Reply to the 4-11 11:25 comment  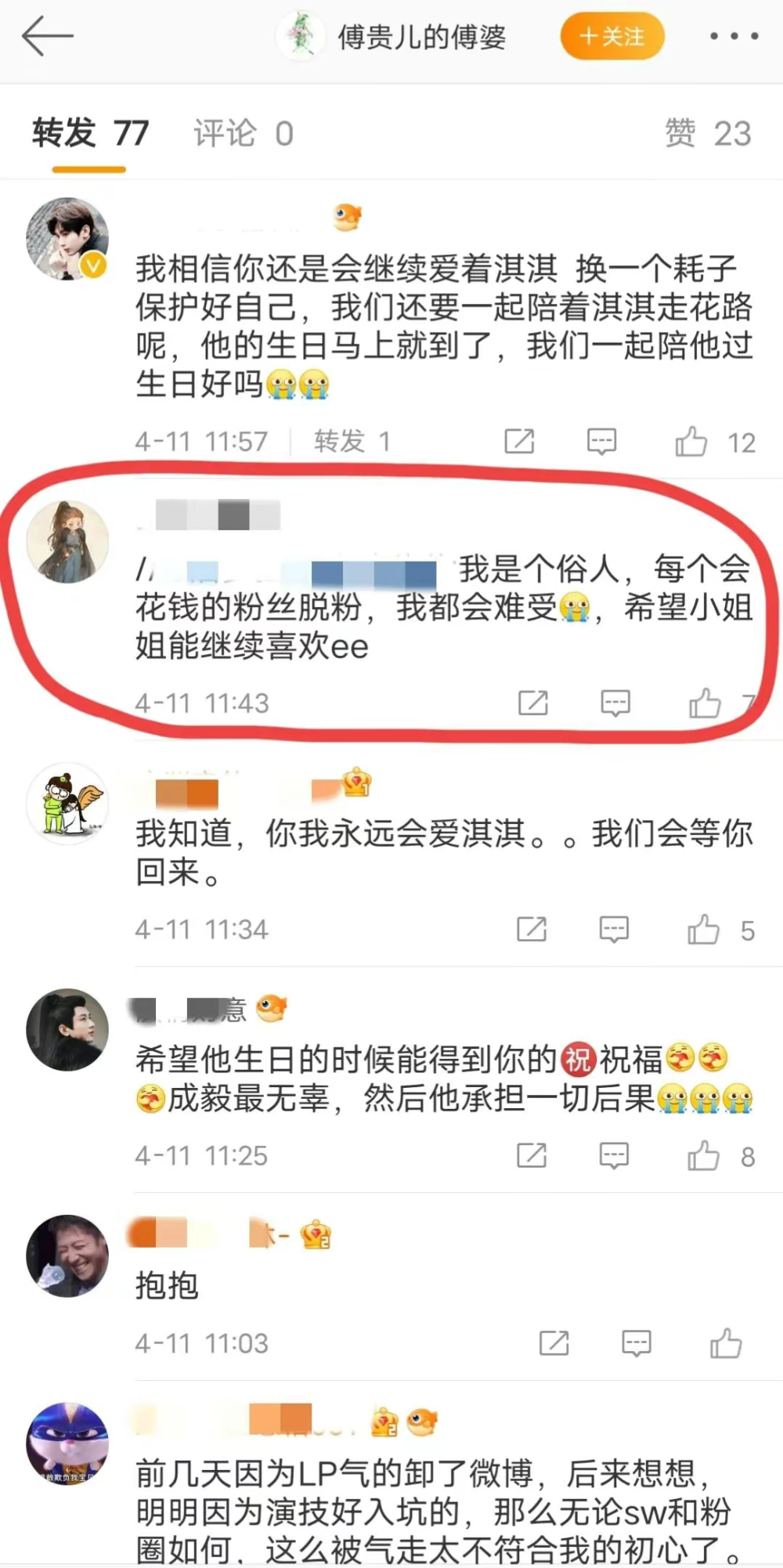tap(614, 1156)
